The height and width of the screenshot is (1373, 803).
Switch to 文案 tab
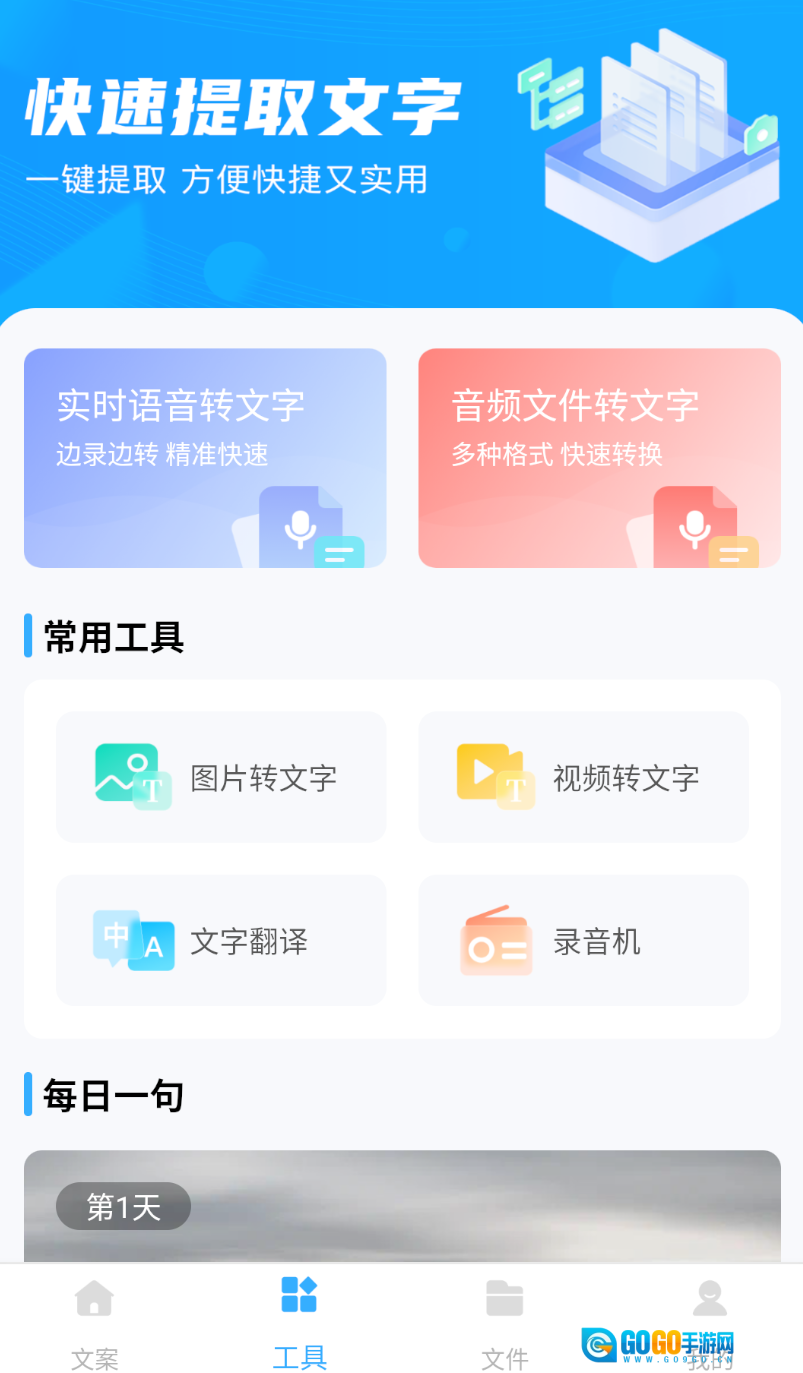click(x=95, y=1322)
